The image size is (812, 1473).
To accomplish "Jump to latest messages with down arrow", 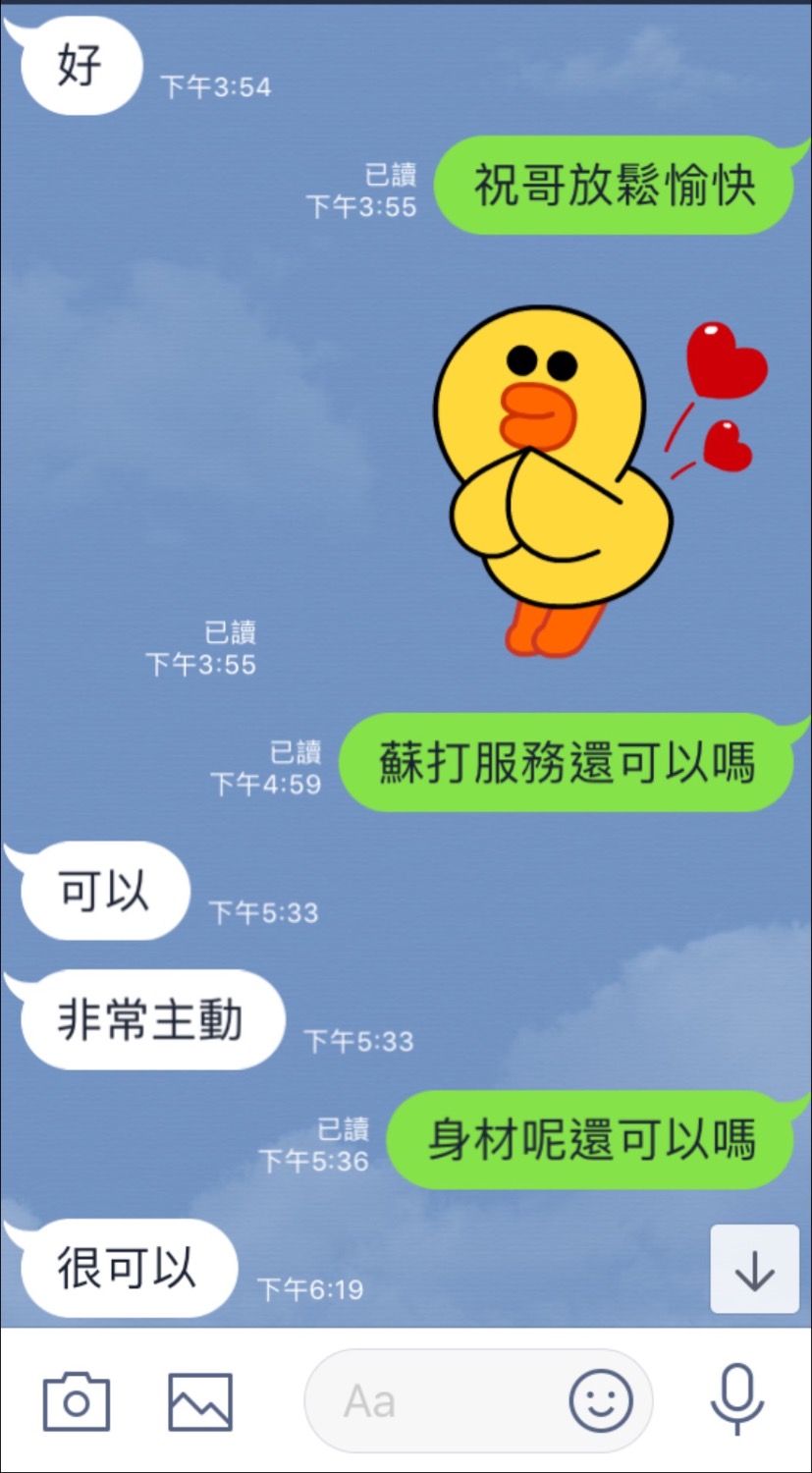I will [754, 1269].
